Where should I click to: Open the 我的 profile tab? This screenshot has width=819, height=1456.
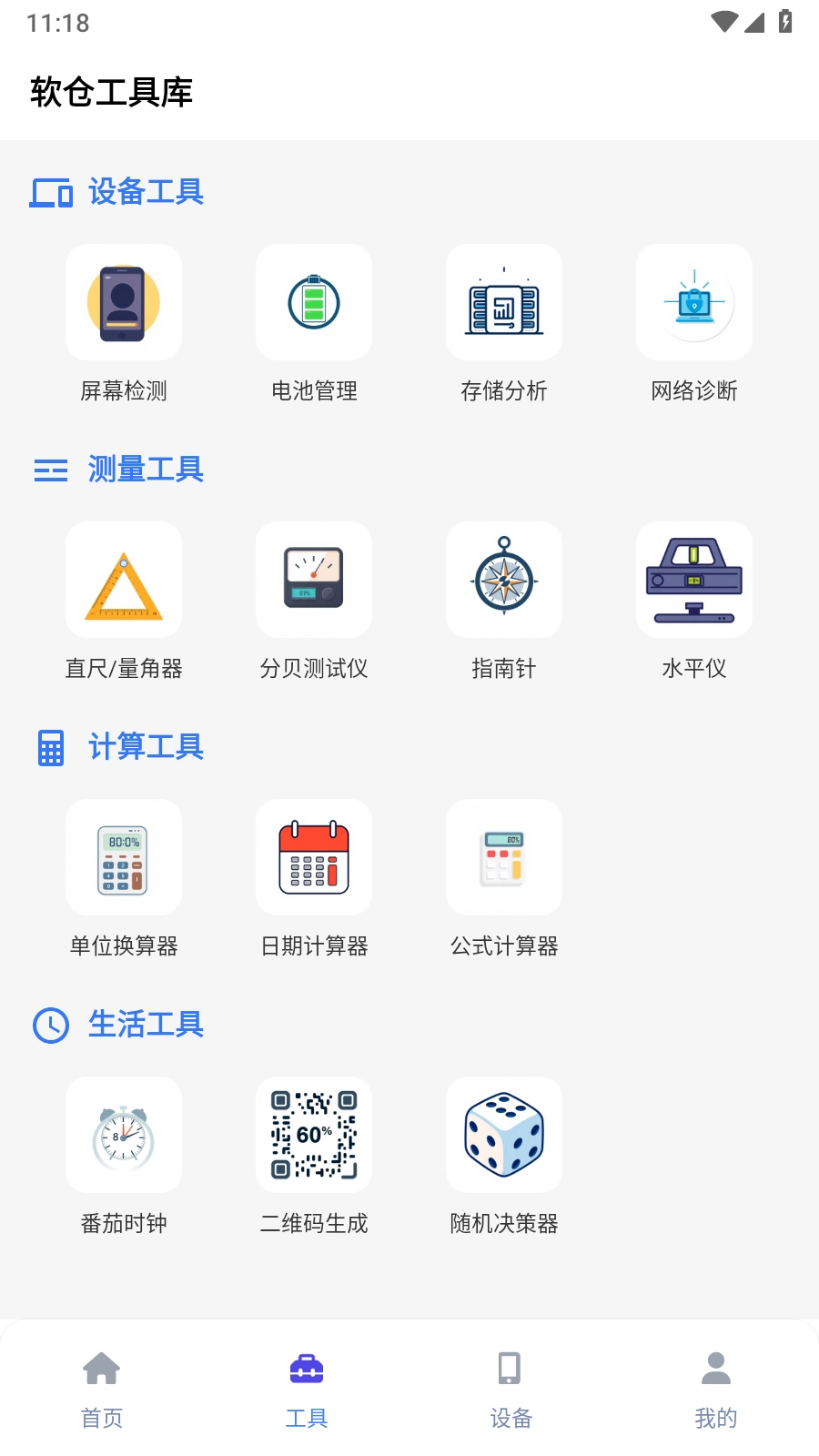(x=716, y=1388)
